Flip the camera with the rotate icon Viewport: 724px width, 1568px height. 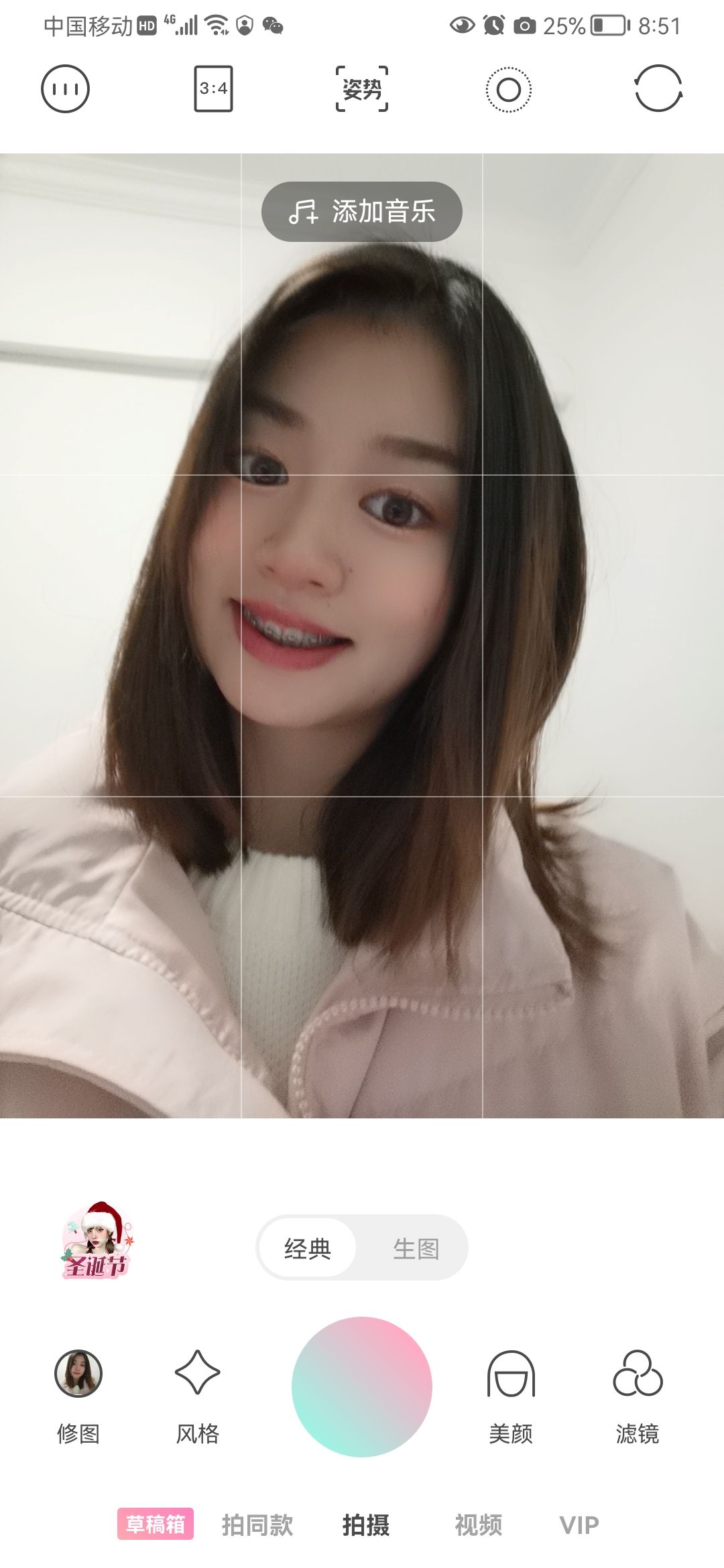pyautogui.click(x=658, y=88)
